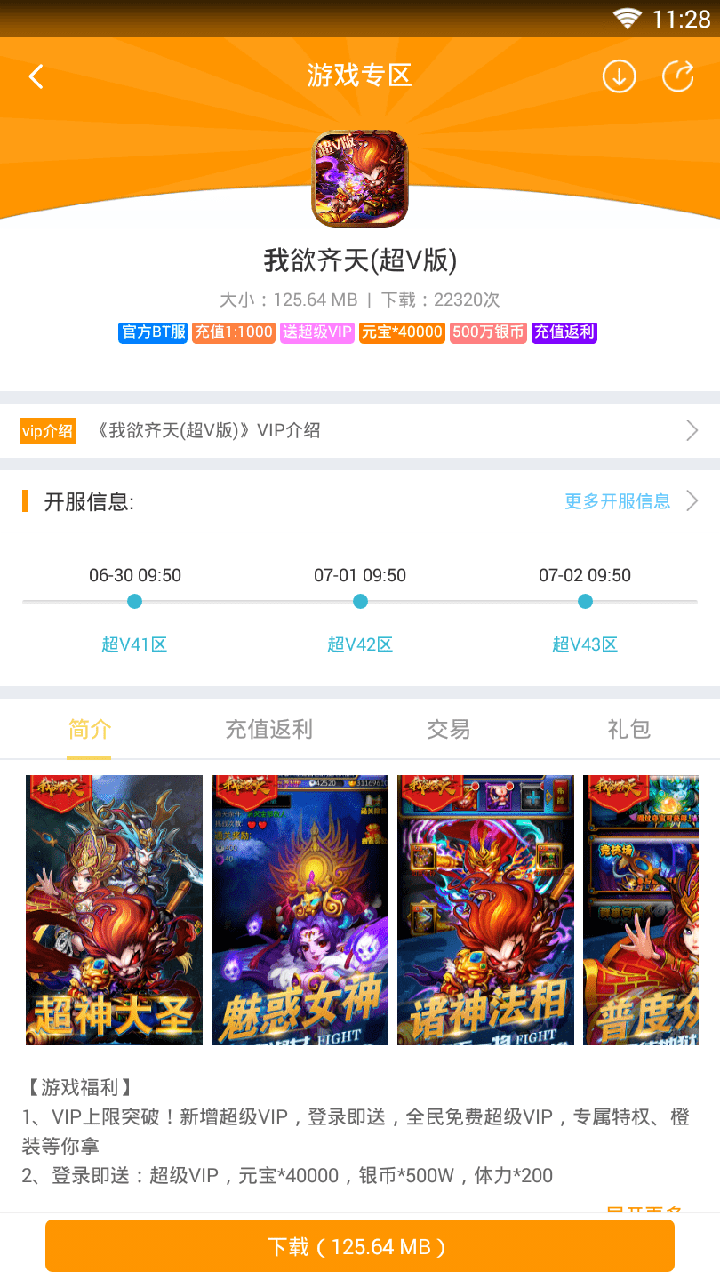Tap the orange vip介绍 label icon
The height and width of the screenshot is (1280, 720).
[x=47, y=430]
